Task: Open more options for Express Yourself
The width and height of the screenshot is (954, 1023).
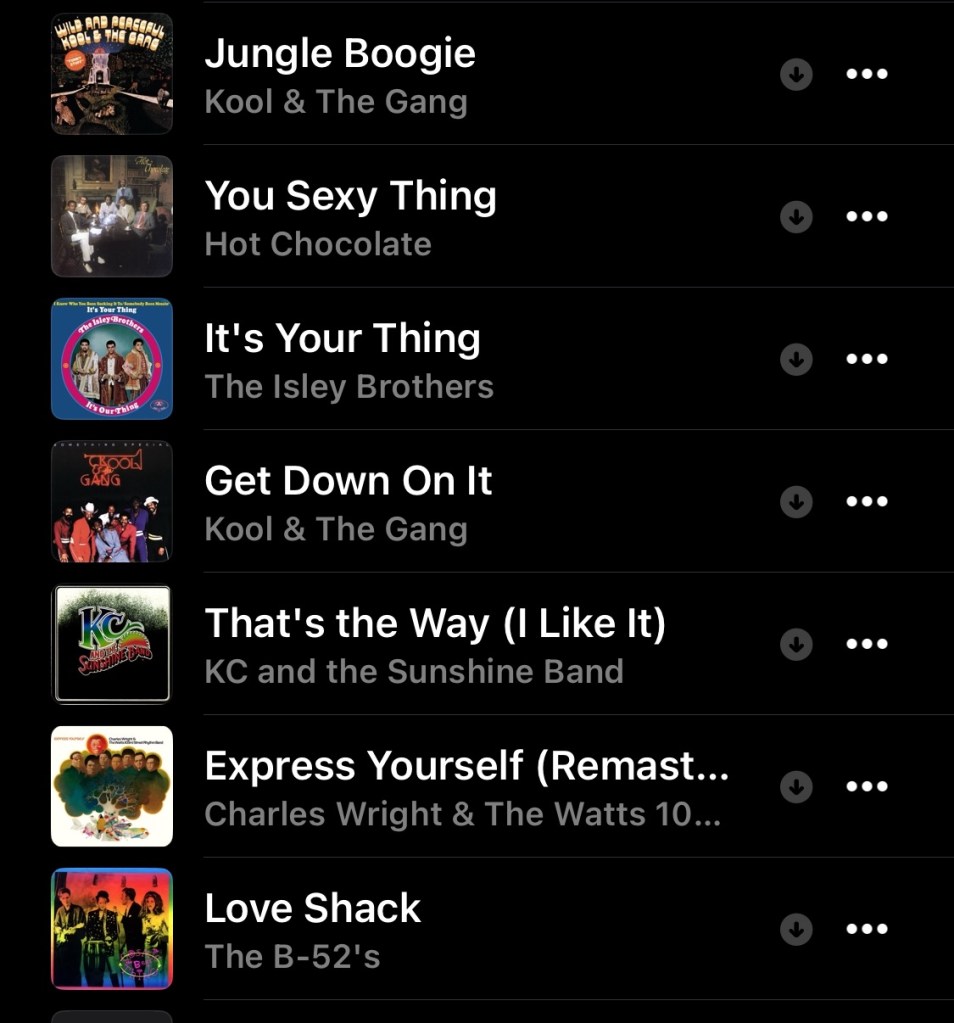Action: [867, 787]
